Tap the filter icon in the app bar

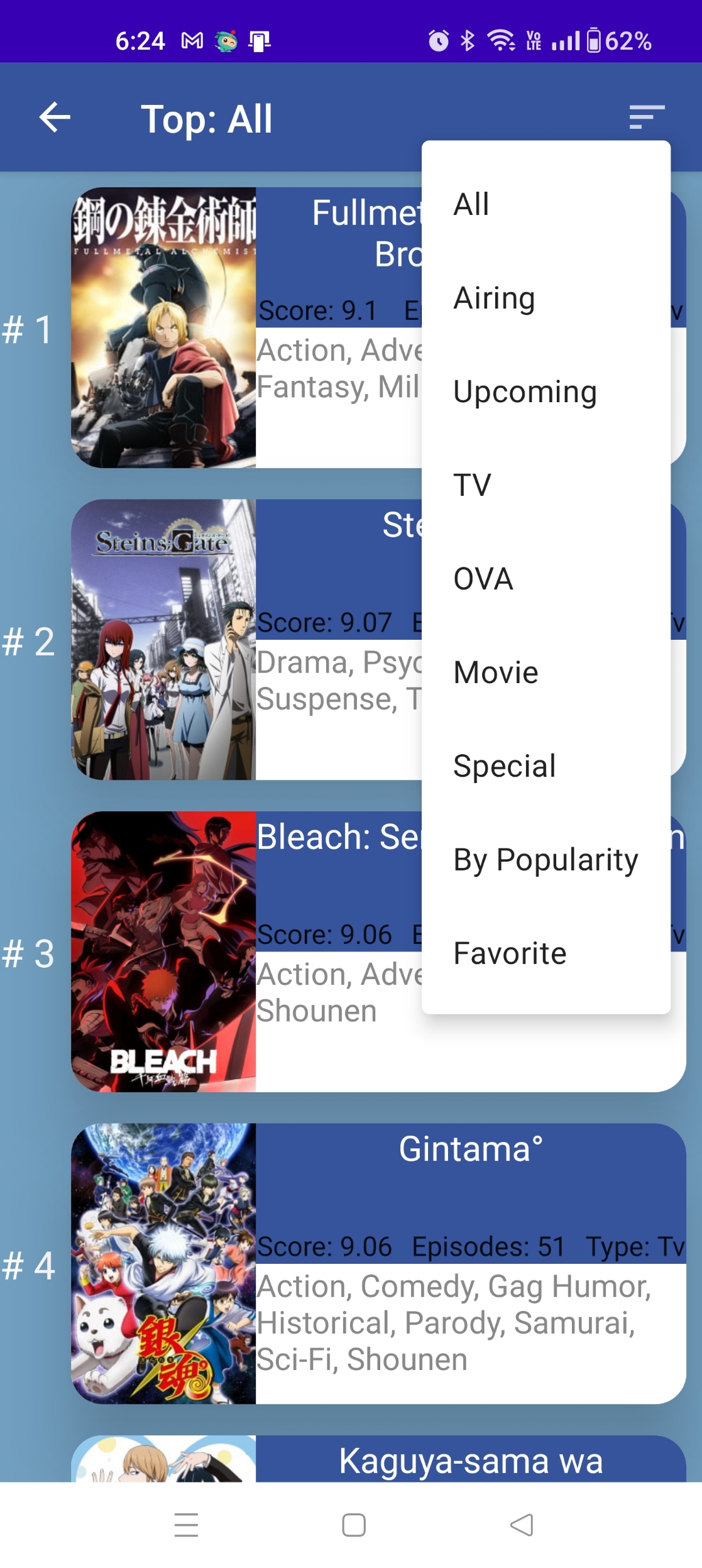[647, 118]
